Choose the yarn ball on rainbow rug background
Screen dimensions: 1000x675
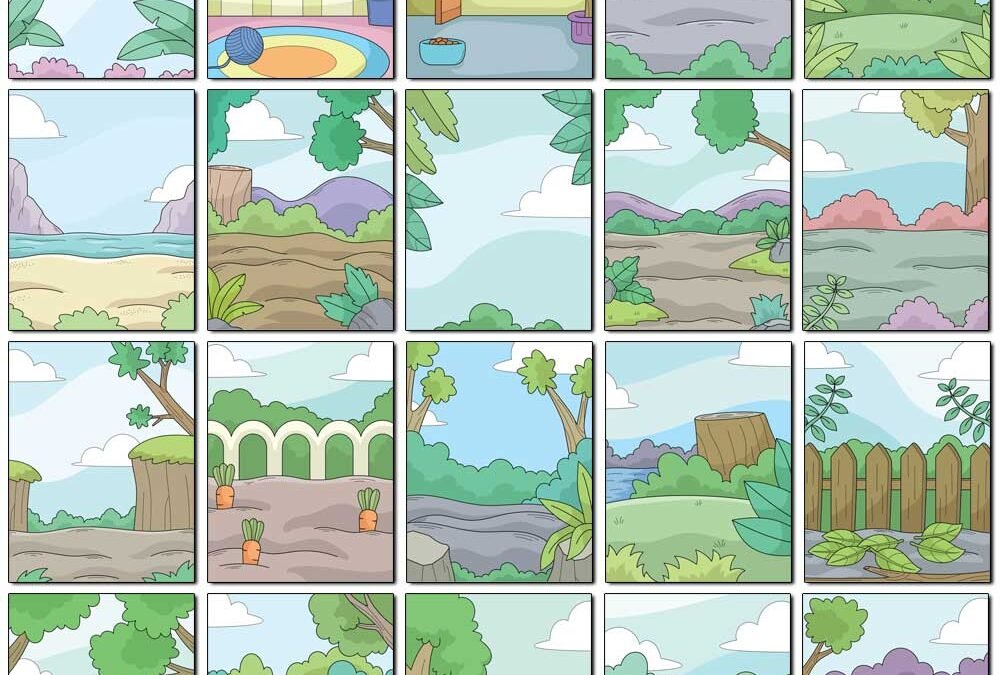300,38
